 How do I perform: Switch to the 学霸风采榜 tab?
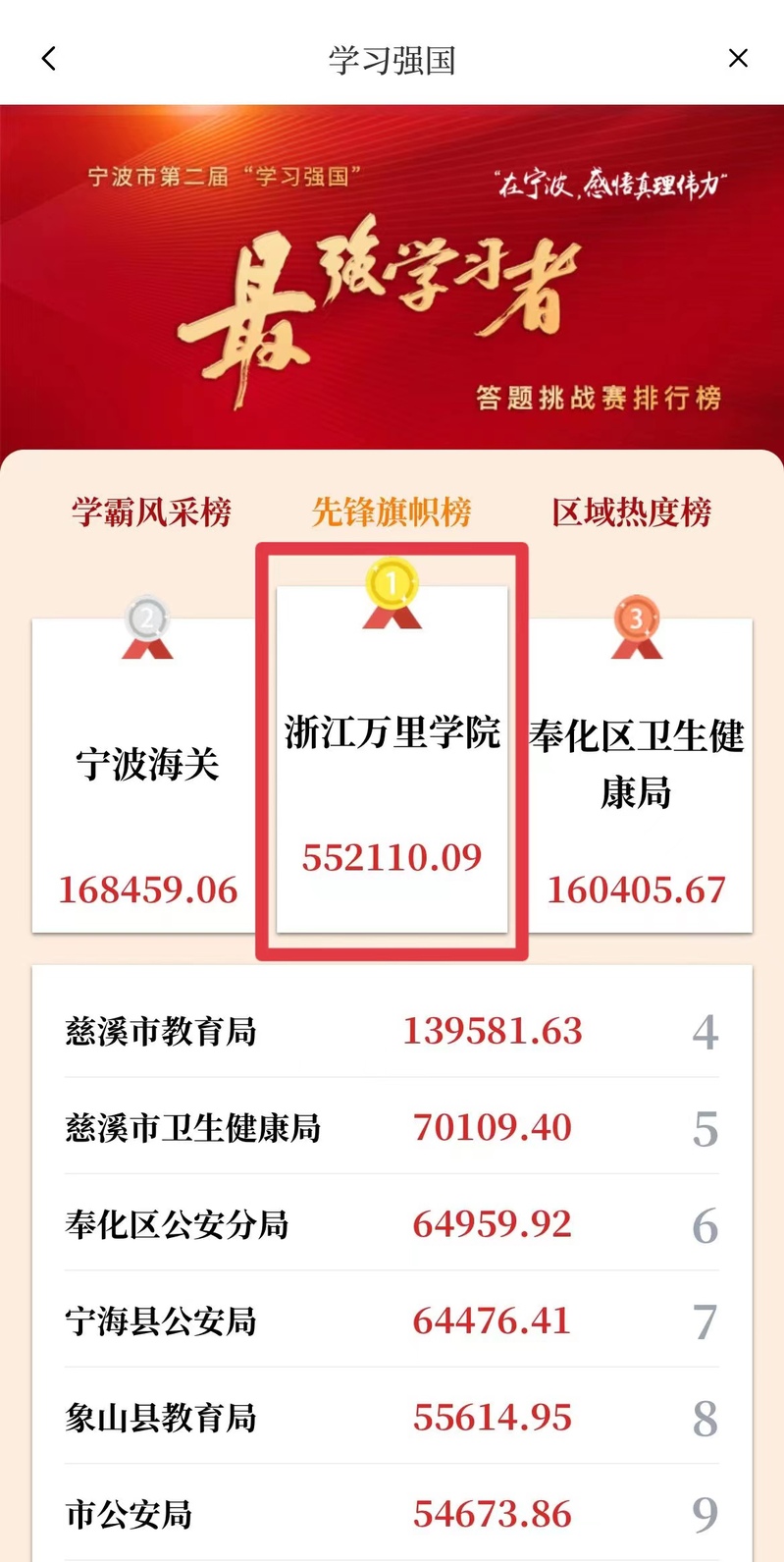pos(151,512)
